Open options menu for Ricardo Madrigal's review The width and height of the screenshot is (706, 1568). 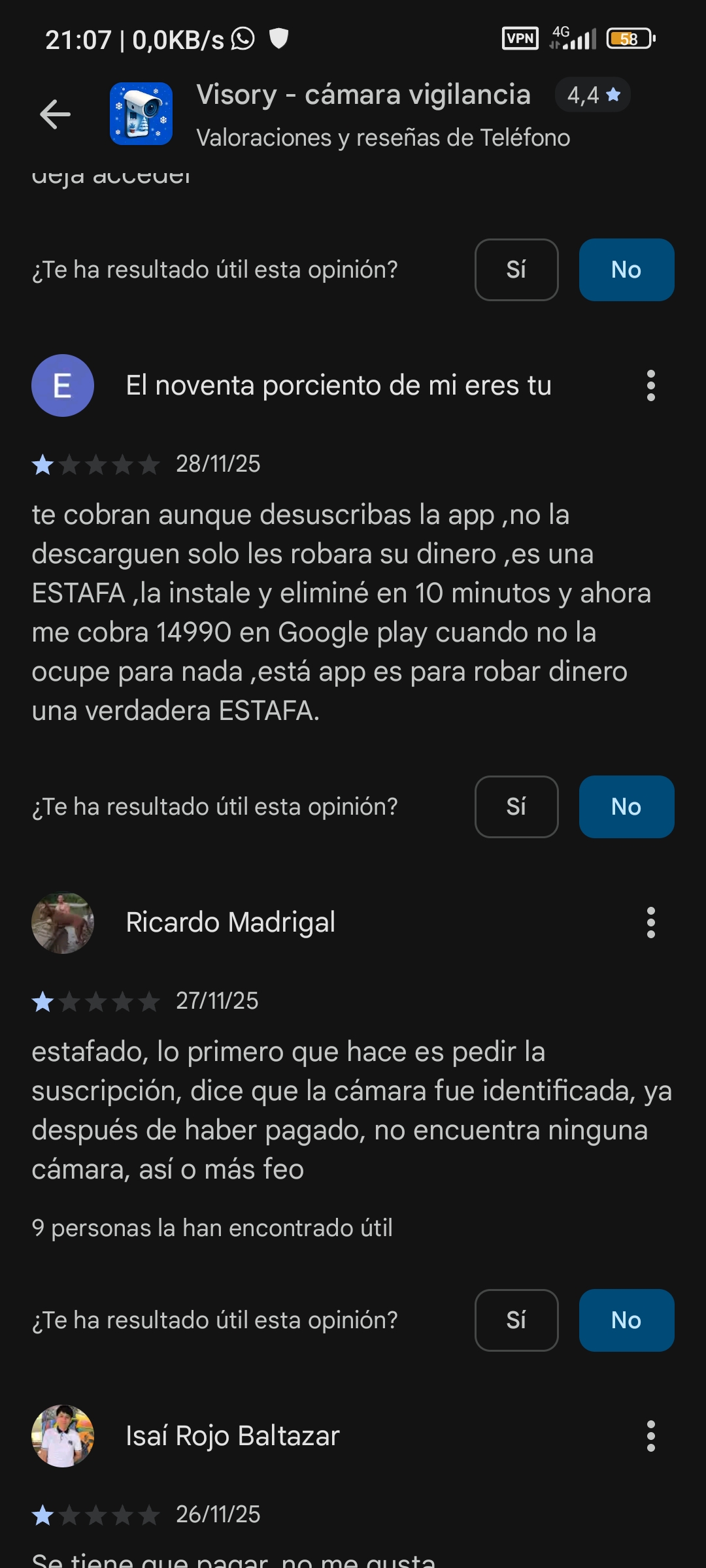(650, 923)
